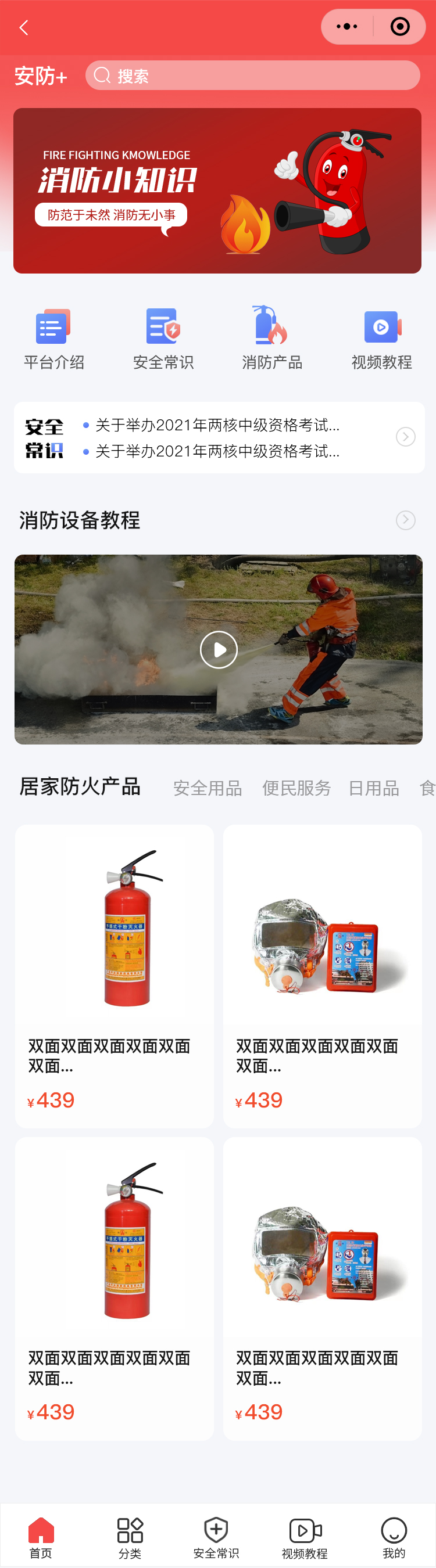Viewport: 436px width, 1568px height.
Task: Open the first fire extinguisher product card
Action: (115, 975)
